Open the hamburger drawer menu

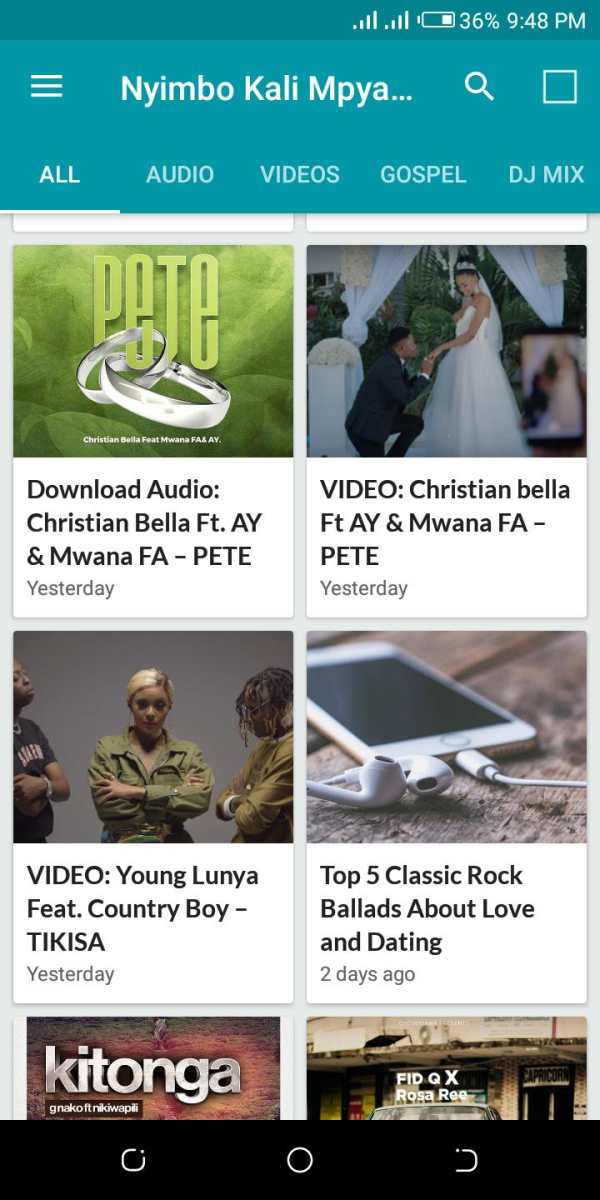[x=46, y=87]
